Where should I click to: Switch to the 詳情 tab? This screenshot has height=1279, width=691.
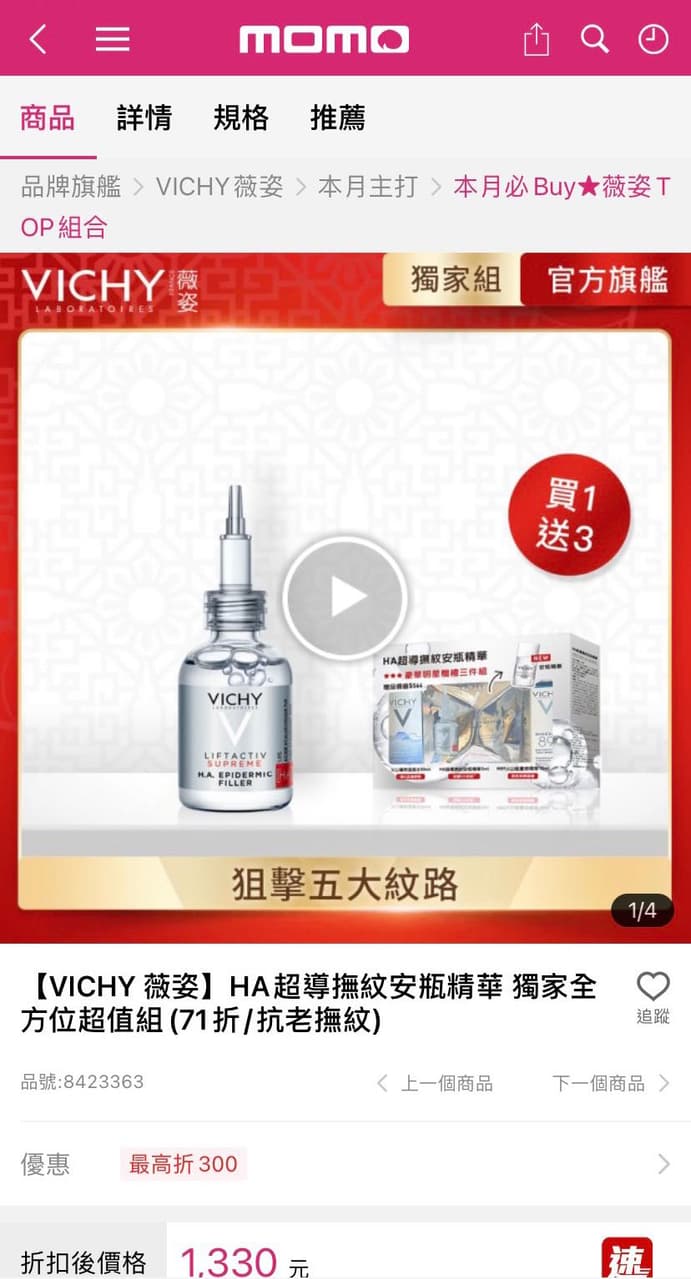point(144,118)
